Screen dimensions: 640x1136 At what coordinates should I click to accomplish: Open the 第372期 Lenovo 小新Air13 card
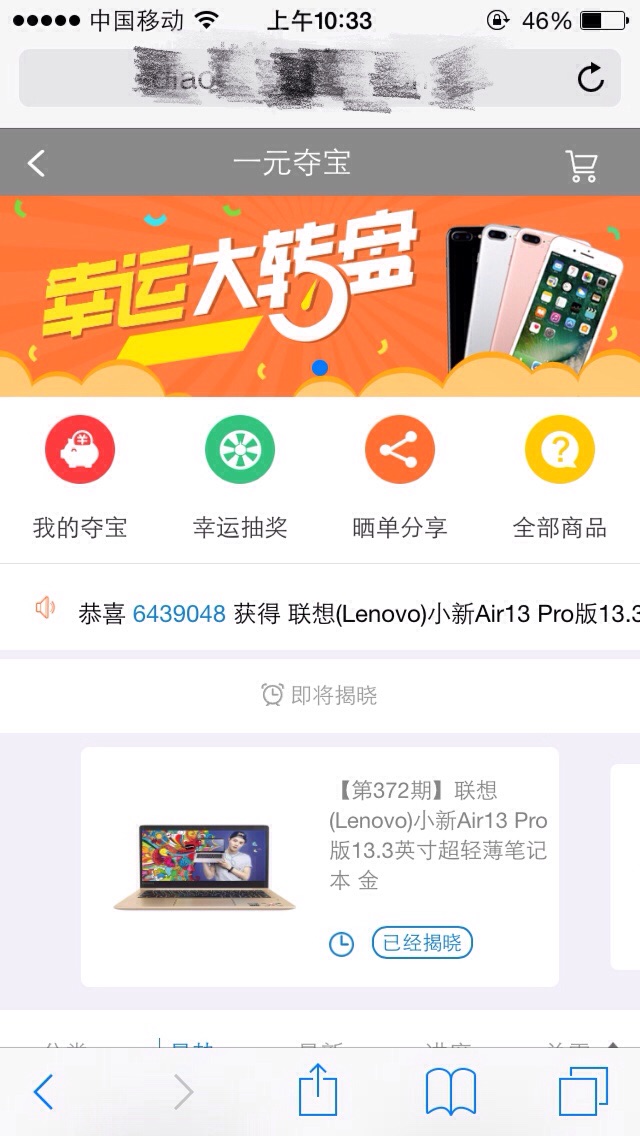[x=320, y=866]
